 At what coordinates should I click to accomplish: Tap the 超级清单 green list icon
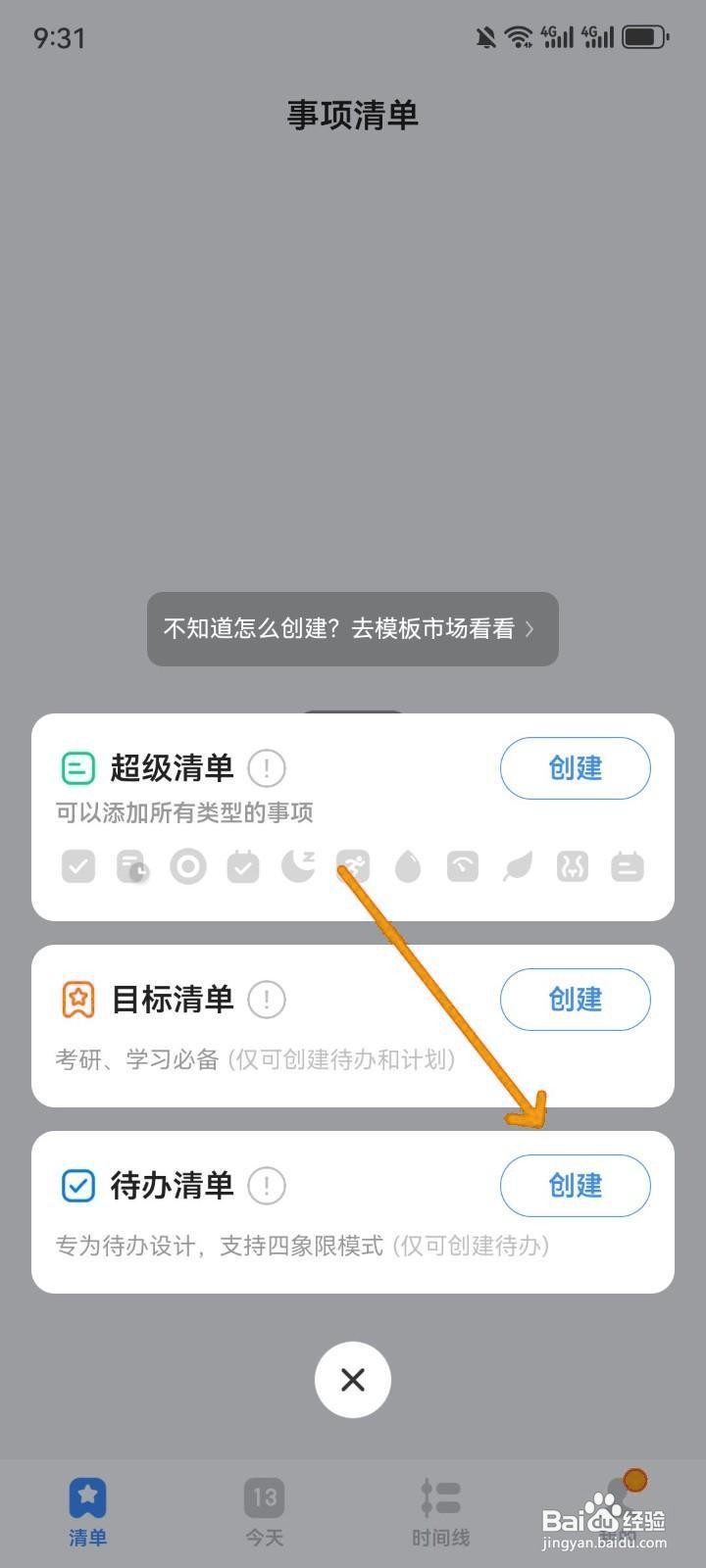tap(78, 768)
